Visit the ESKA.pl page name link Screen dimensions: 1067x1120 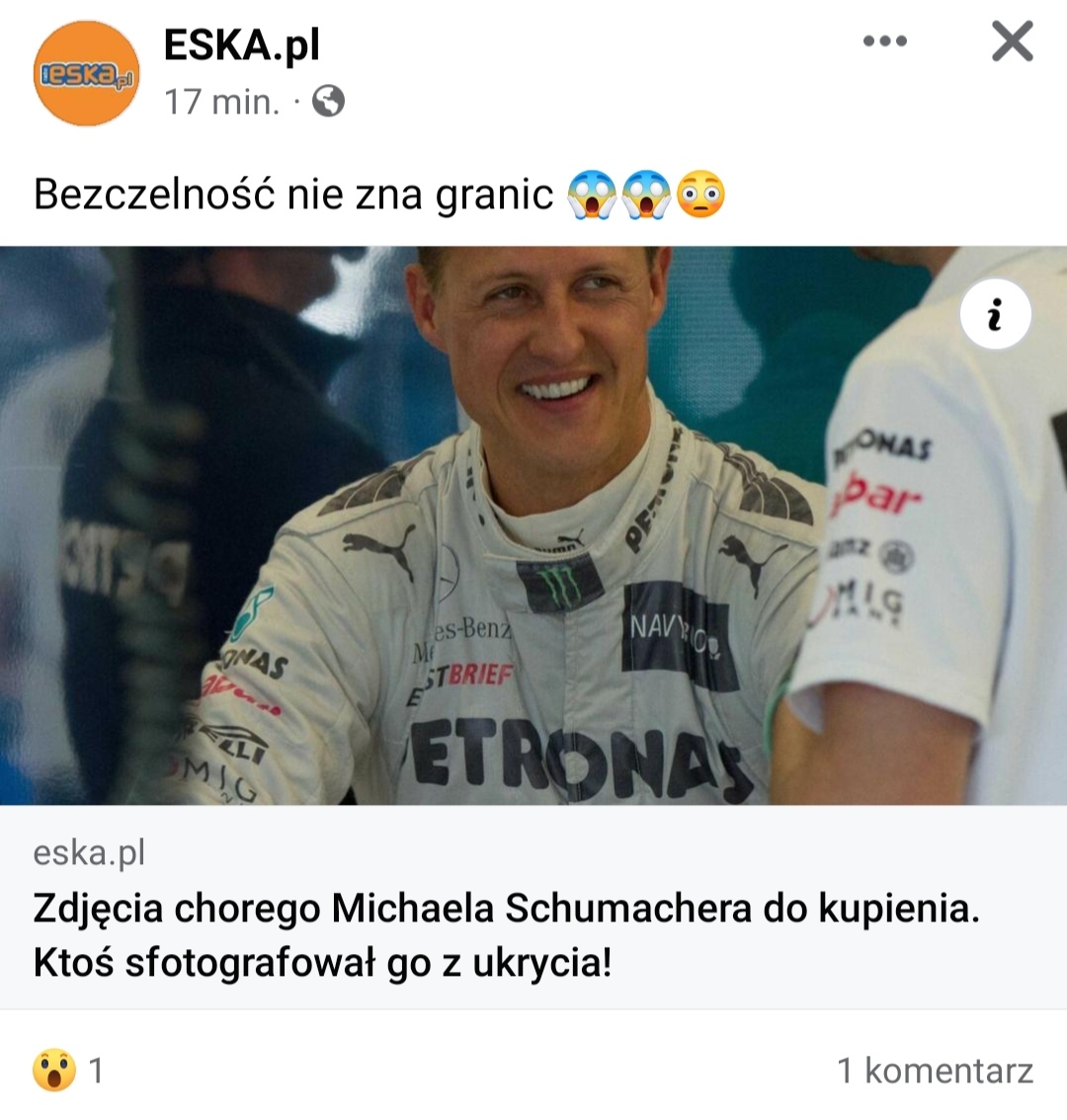[x=242, y=45]
